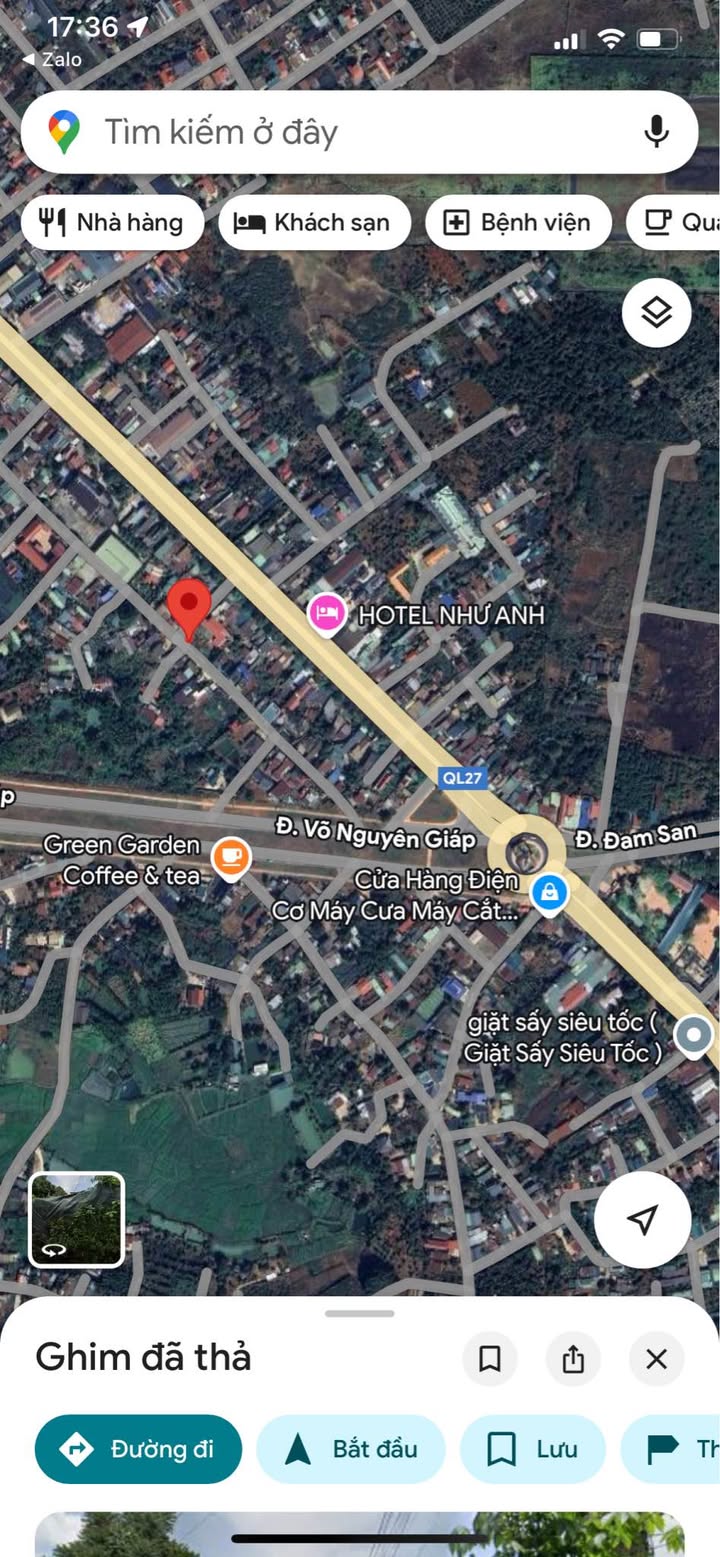This screenshot has height=1557, width=720.
Task: Show Bệnh viện nearby
Action: coord(519,222)
